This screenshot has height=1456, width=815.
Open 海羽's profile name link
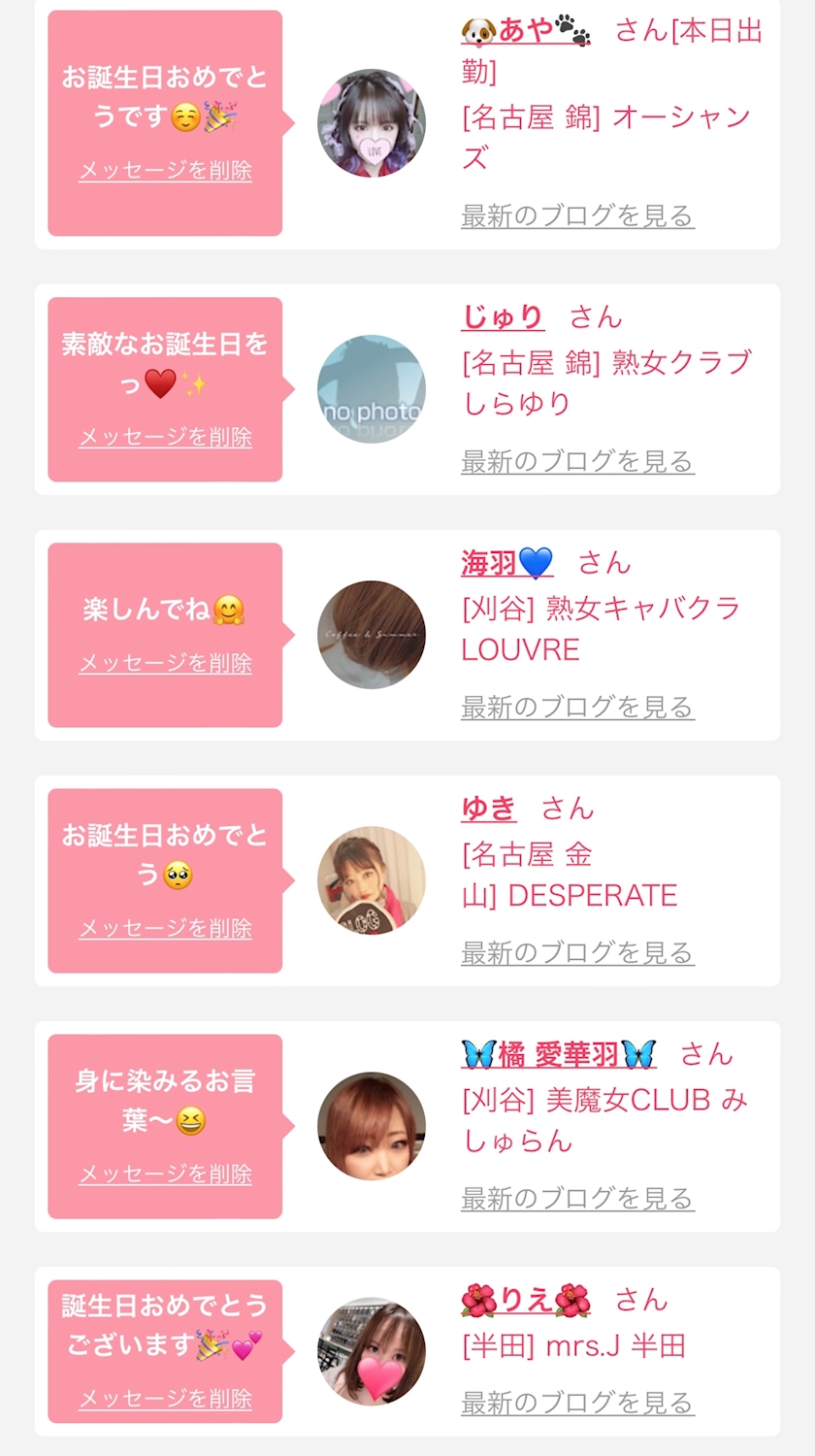coord(507,562)
